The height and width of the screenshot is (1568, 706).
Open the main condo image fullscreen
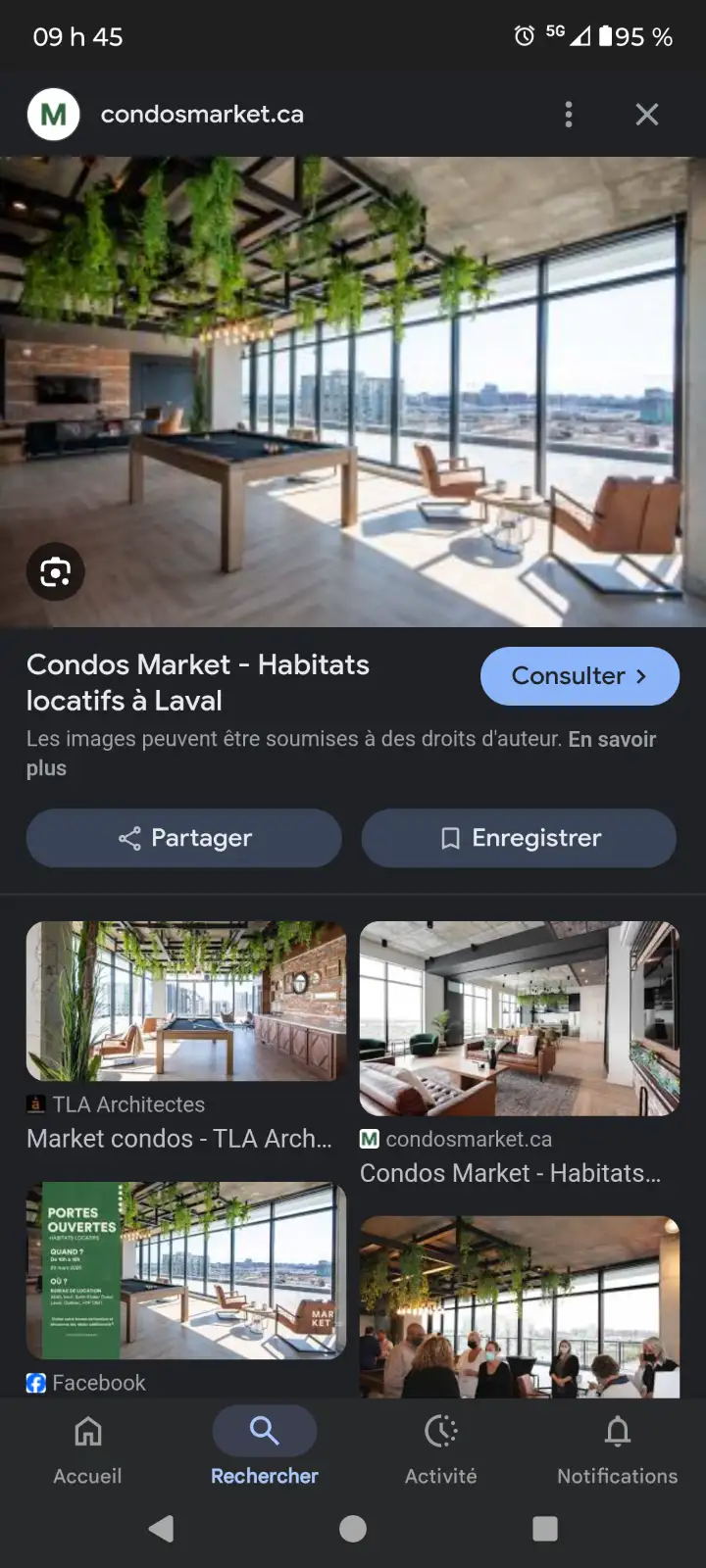pos(353,392)
